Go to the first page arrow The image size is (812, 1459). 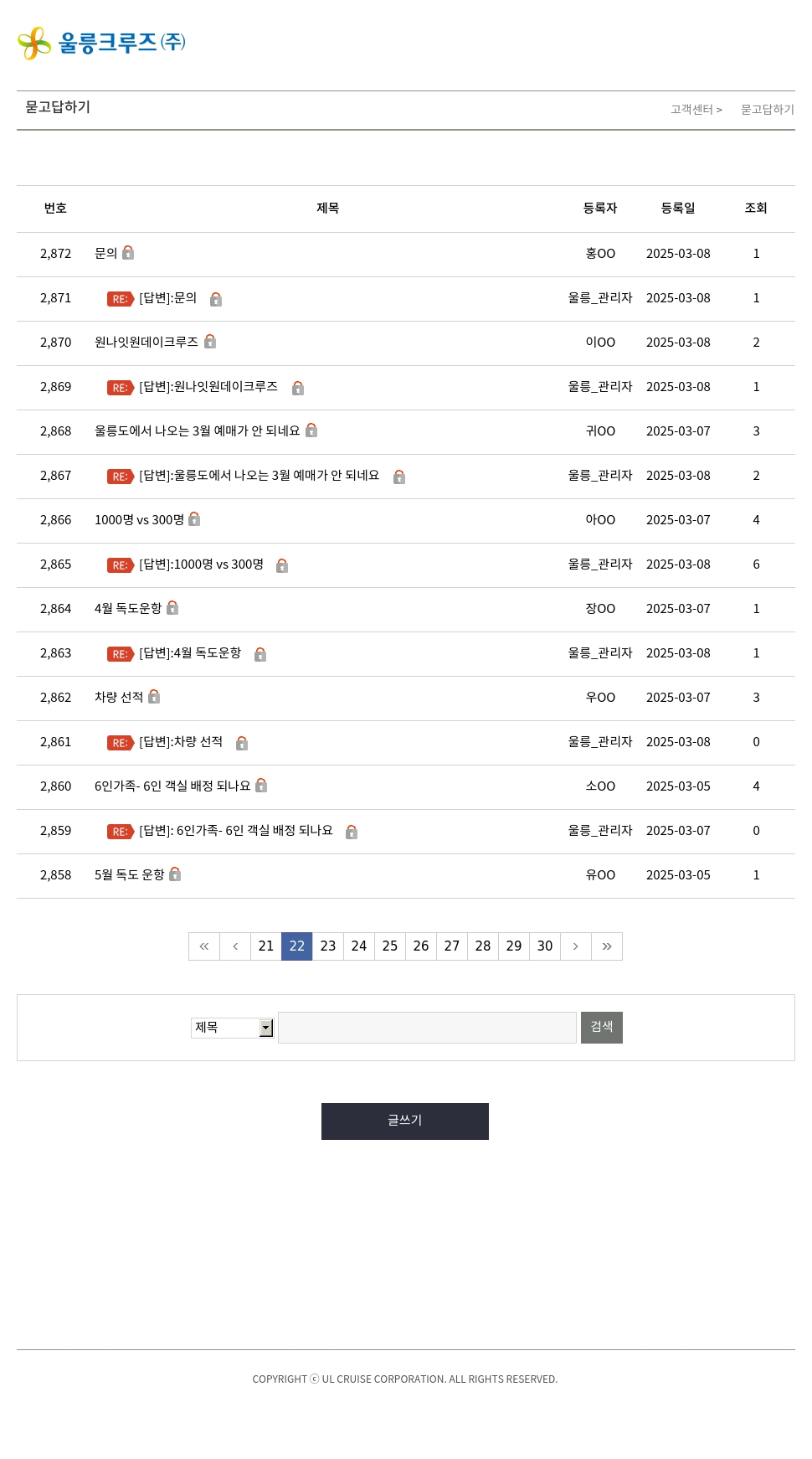click(204, 946)
